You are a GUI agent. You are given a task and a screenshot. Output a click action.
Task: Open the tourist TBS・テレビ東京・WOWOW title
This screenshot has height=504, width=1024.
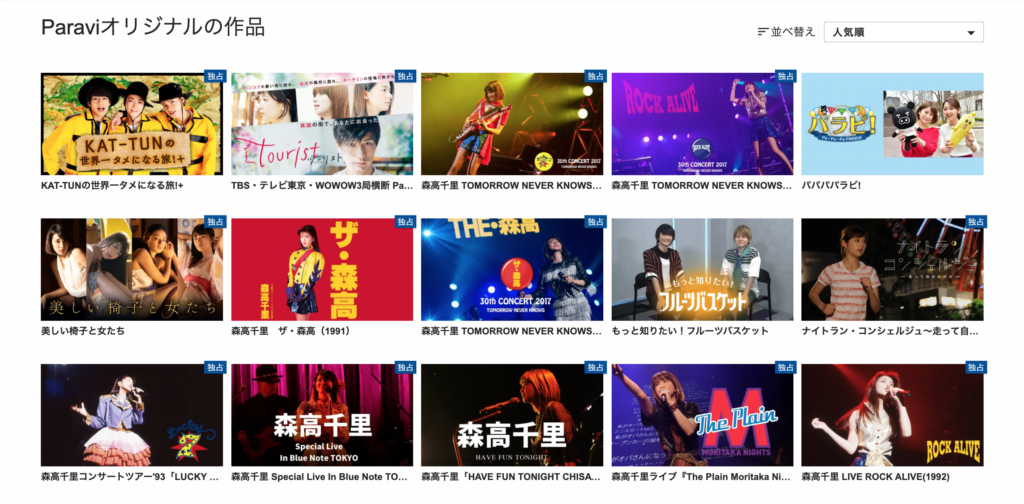pyautogui.click(x=322, y=124)
